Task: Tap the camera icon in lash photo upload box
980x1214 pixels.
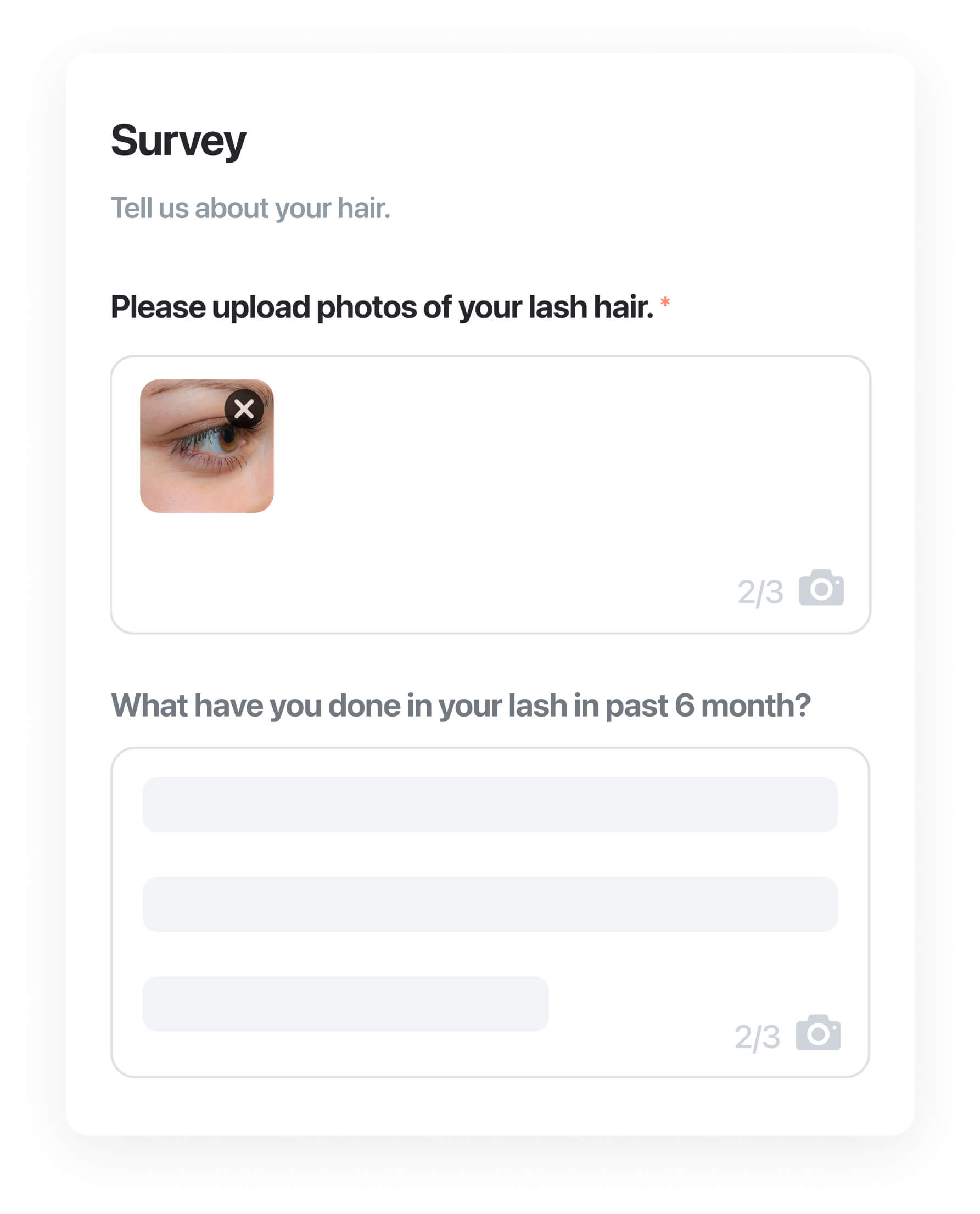Action: tap(821, 588)
